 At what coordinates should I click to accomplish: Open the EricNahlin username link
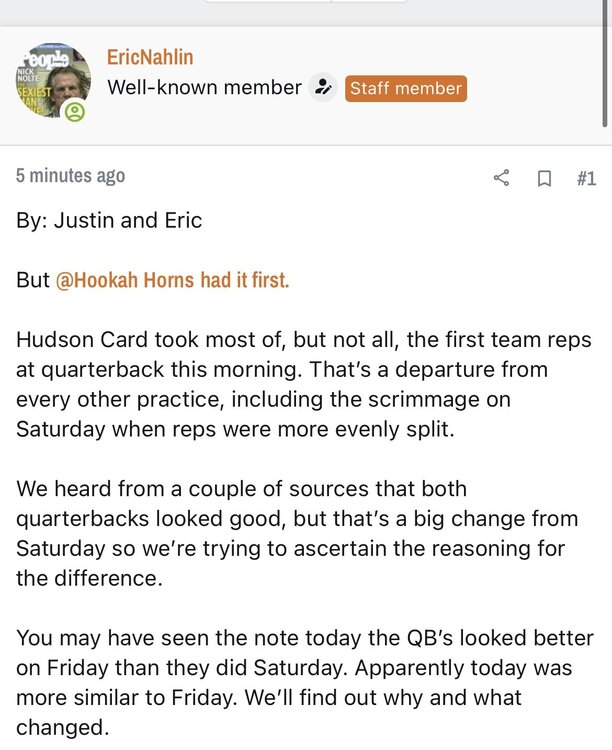(150, 57)
